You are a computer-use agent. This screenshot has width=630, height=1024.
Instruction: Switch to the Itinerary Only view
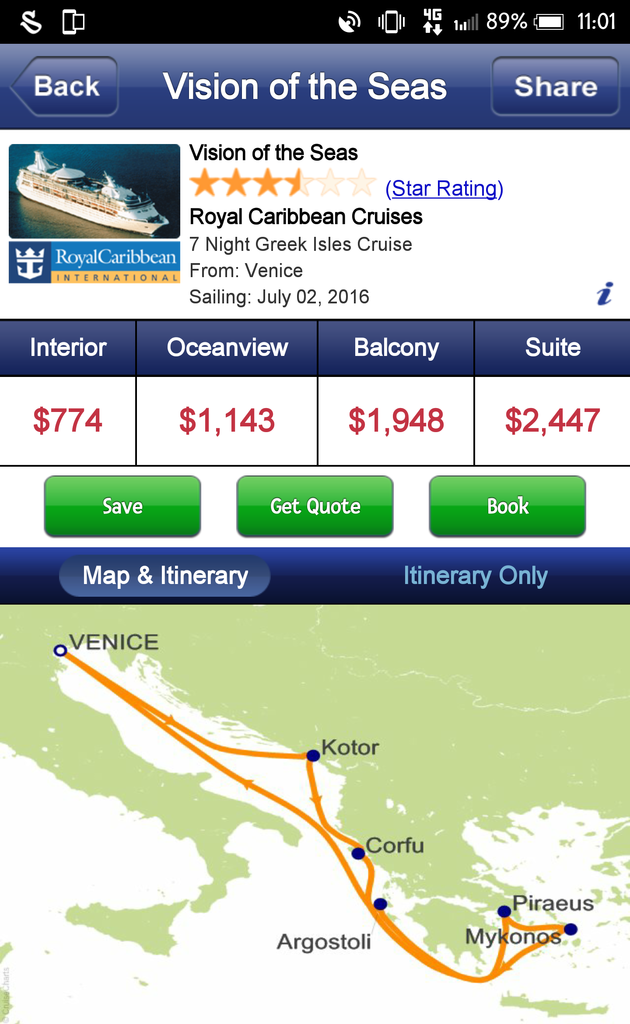point(475,575)
